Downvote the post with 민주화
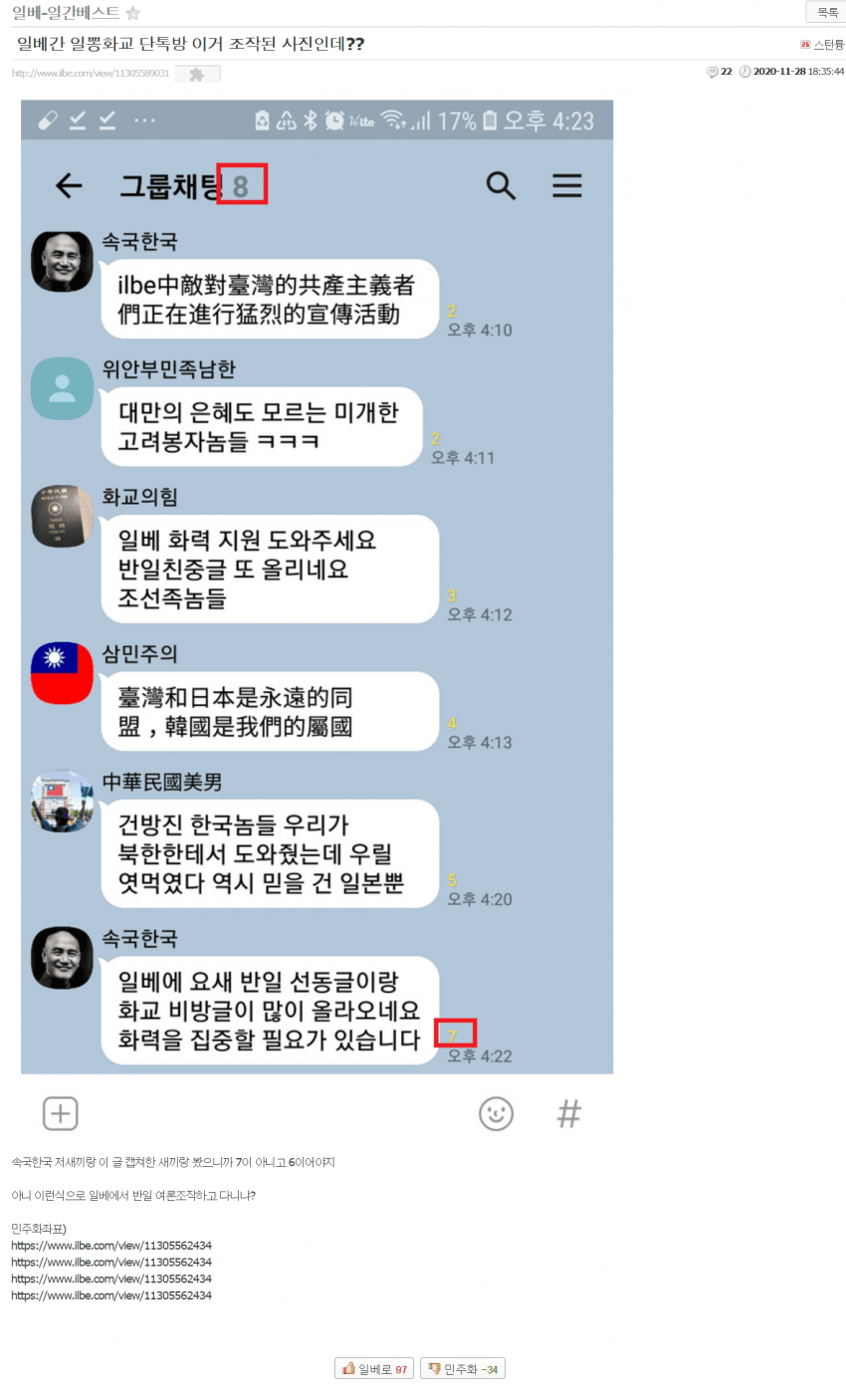Screen dimensions: 846x1400 point(463,1369)
